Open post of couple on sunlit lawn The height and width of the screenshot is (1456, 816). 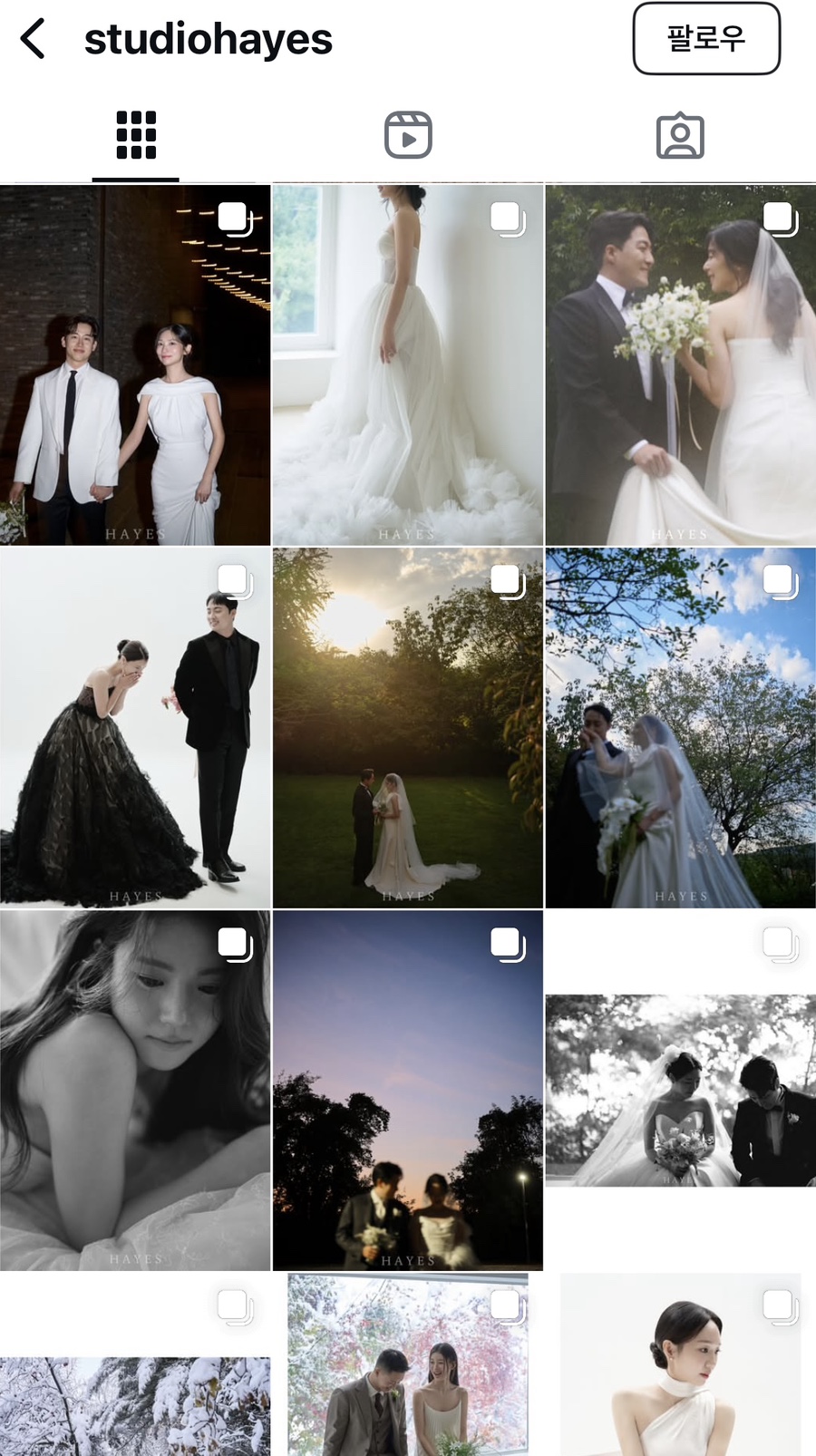408,727
